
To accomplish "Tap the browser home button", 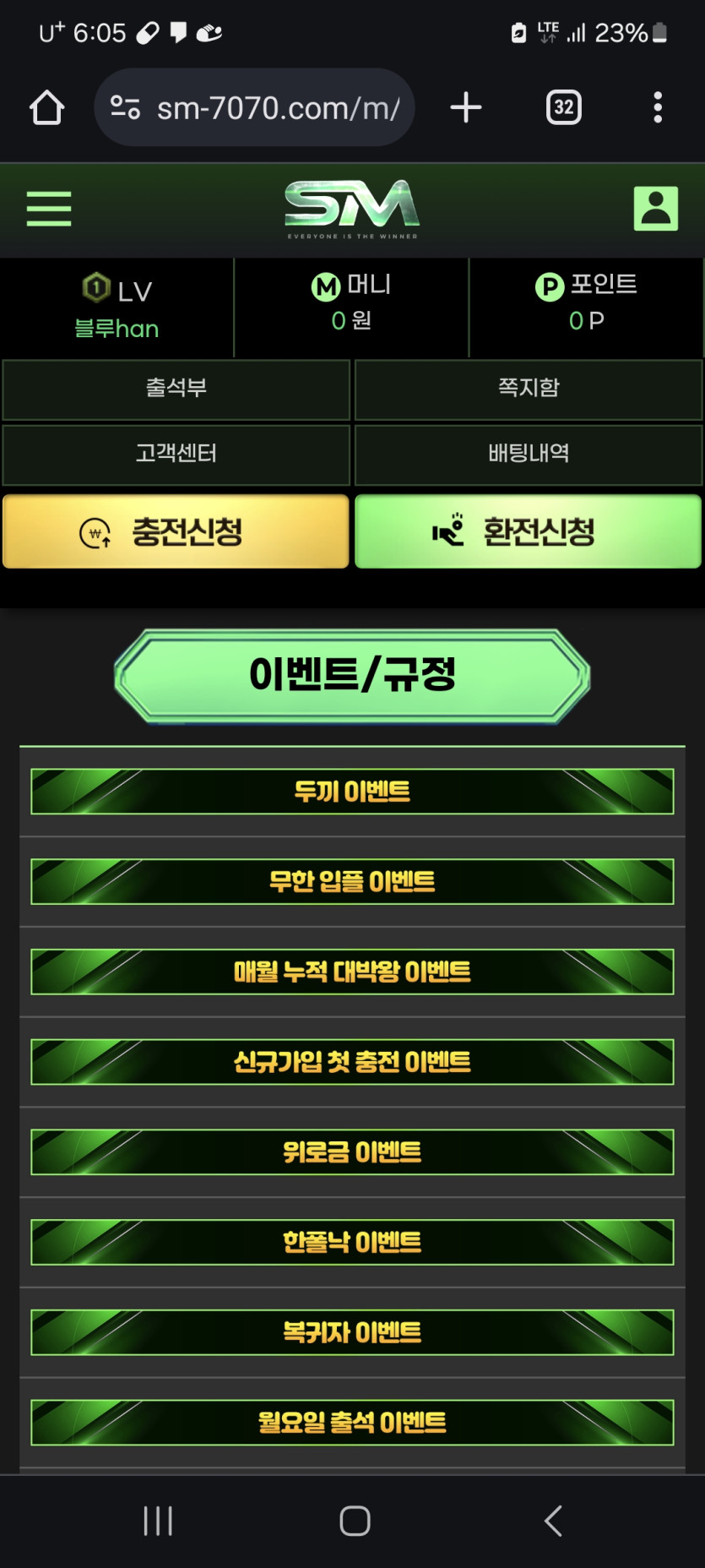I will 47,108.
